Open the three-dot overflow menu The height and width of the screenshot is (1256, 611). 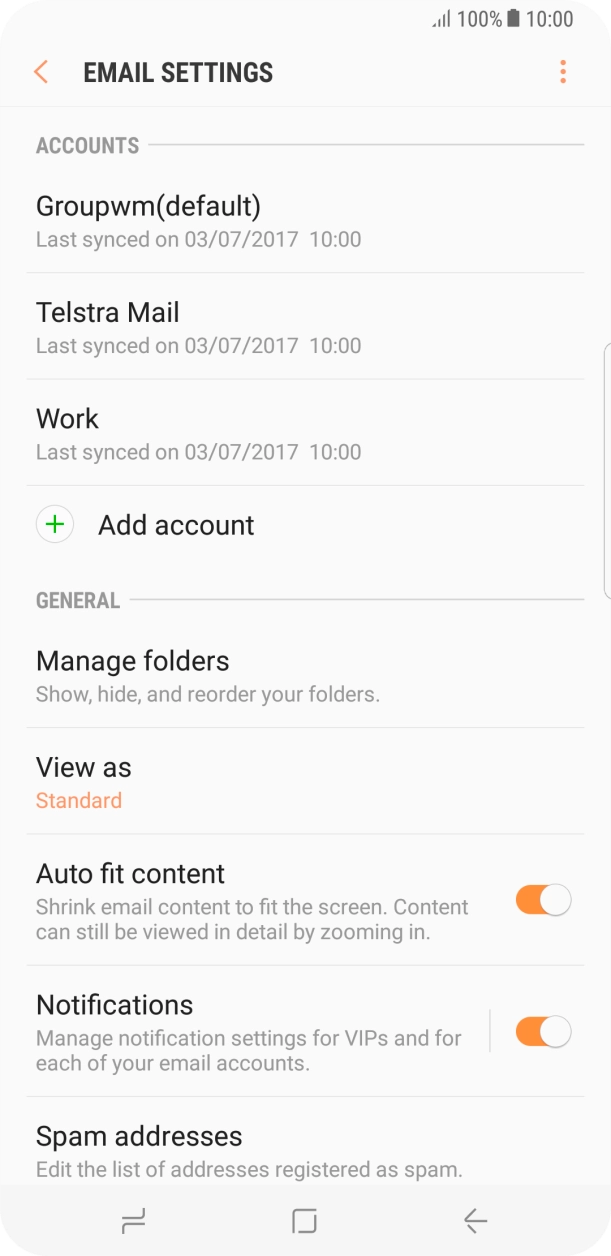(x=563, y=72)
